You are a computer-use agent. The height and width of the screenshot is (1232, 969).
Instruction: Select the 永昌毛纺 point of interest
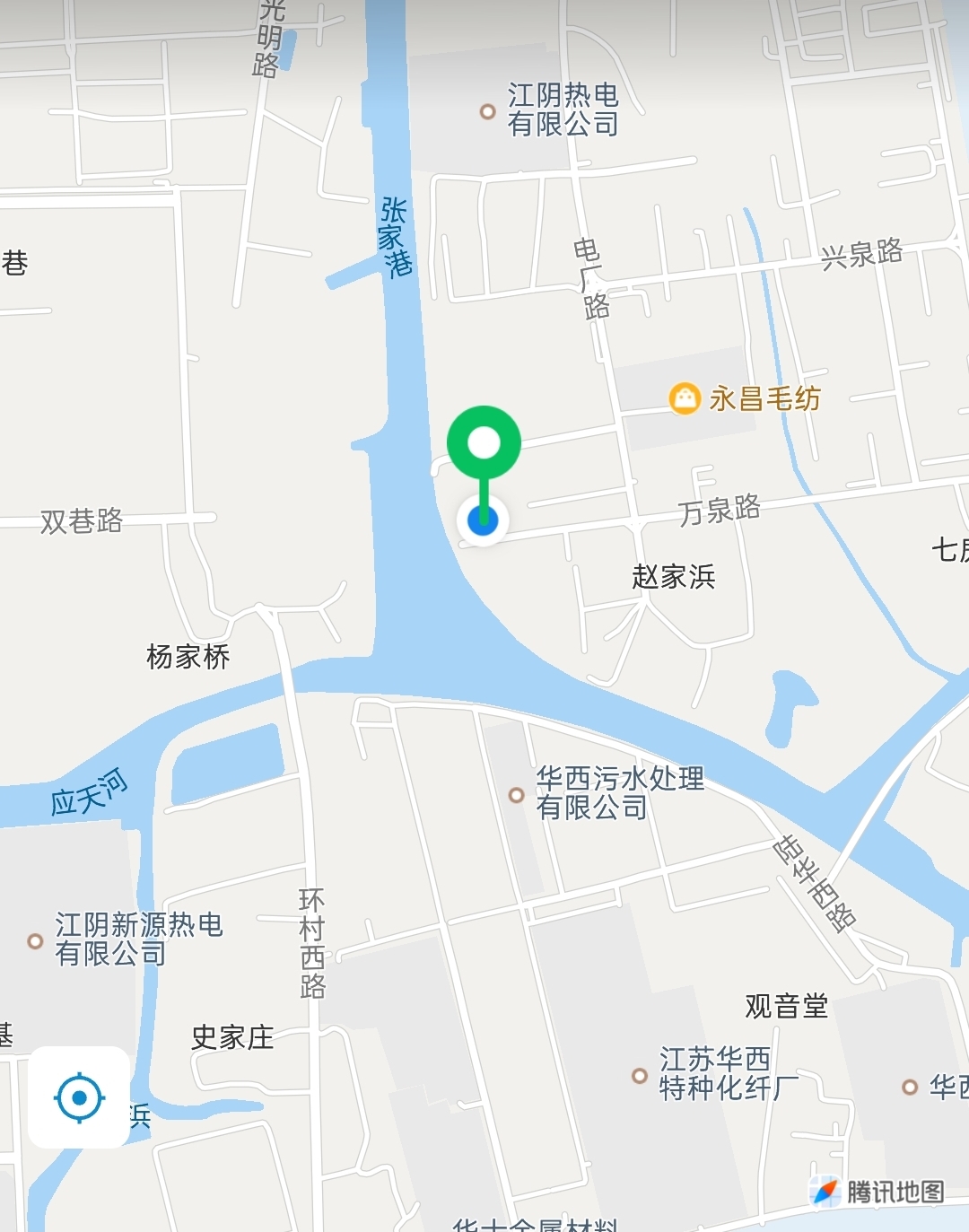pos(685,398)
